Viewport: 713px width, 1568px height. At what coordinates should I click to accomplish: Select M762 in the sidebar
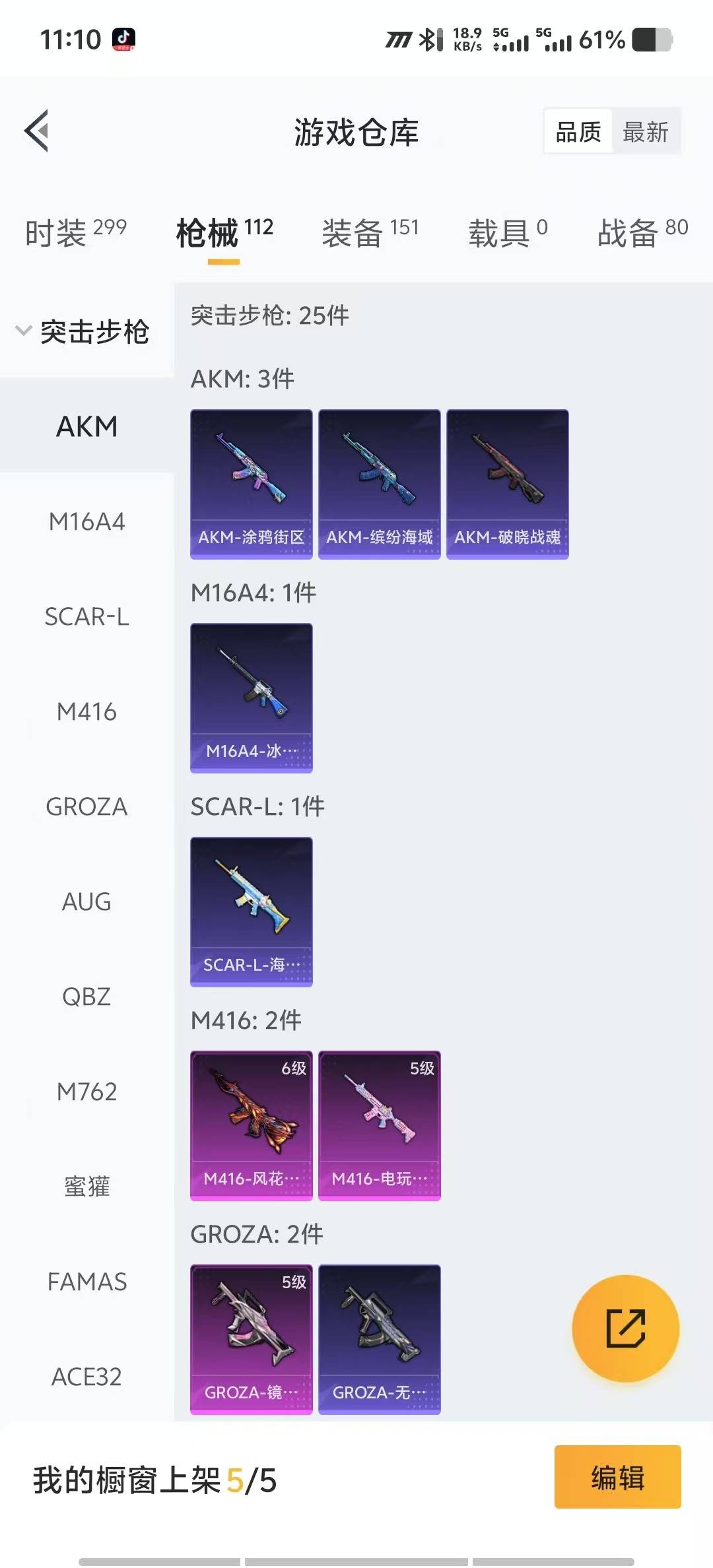[86, 1092]
